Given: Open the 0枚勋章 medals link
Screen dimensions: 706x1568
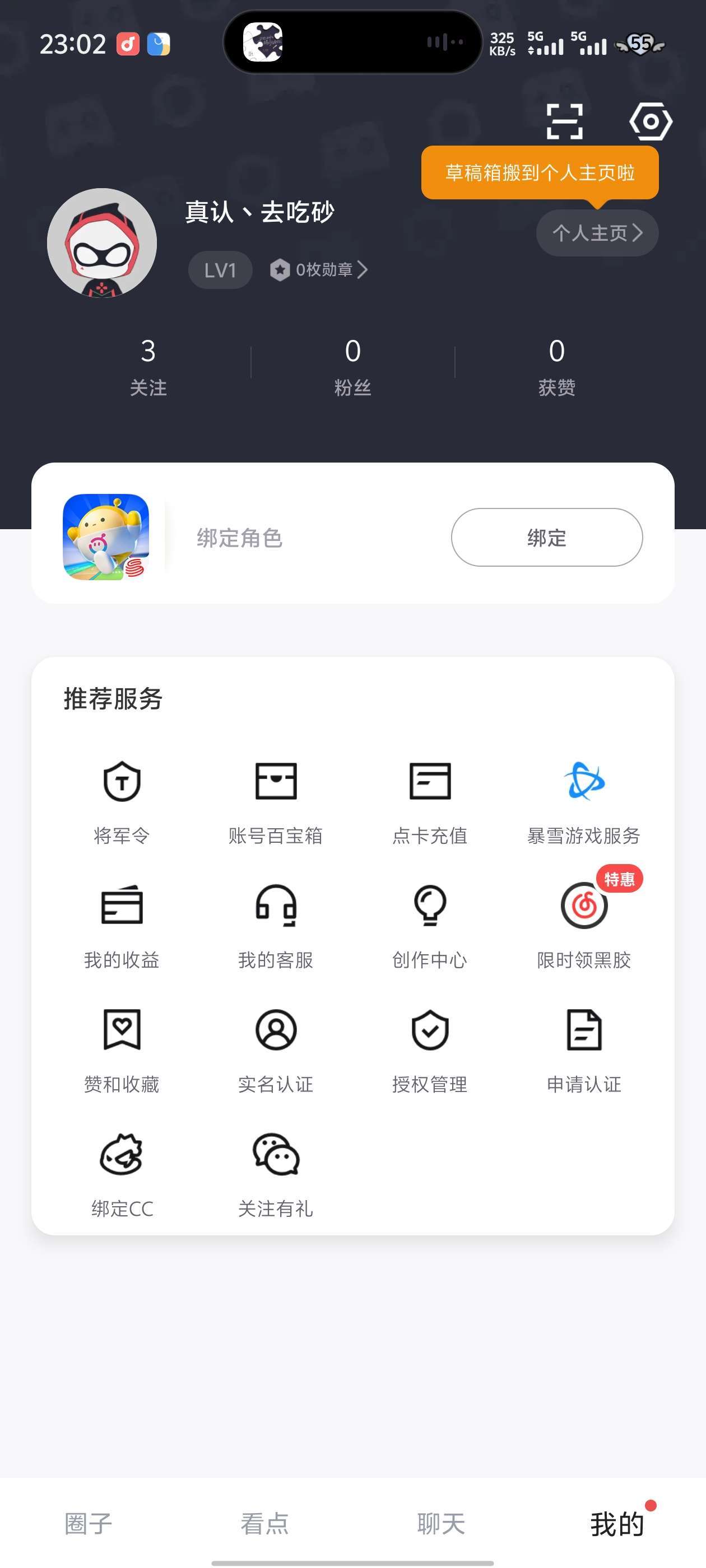Looking at the screenshot, I should tap(319, 270).
